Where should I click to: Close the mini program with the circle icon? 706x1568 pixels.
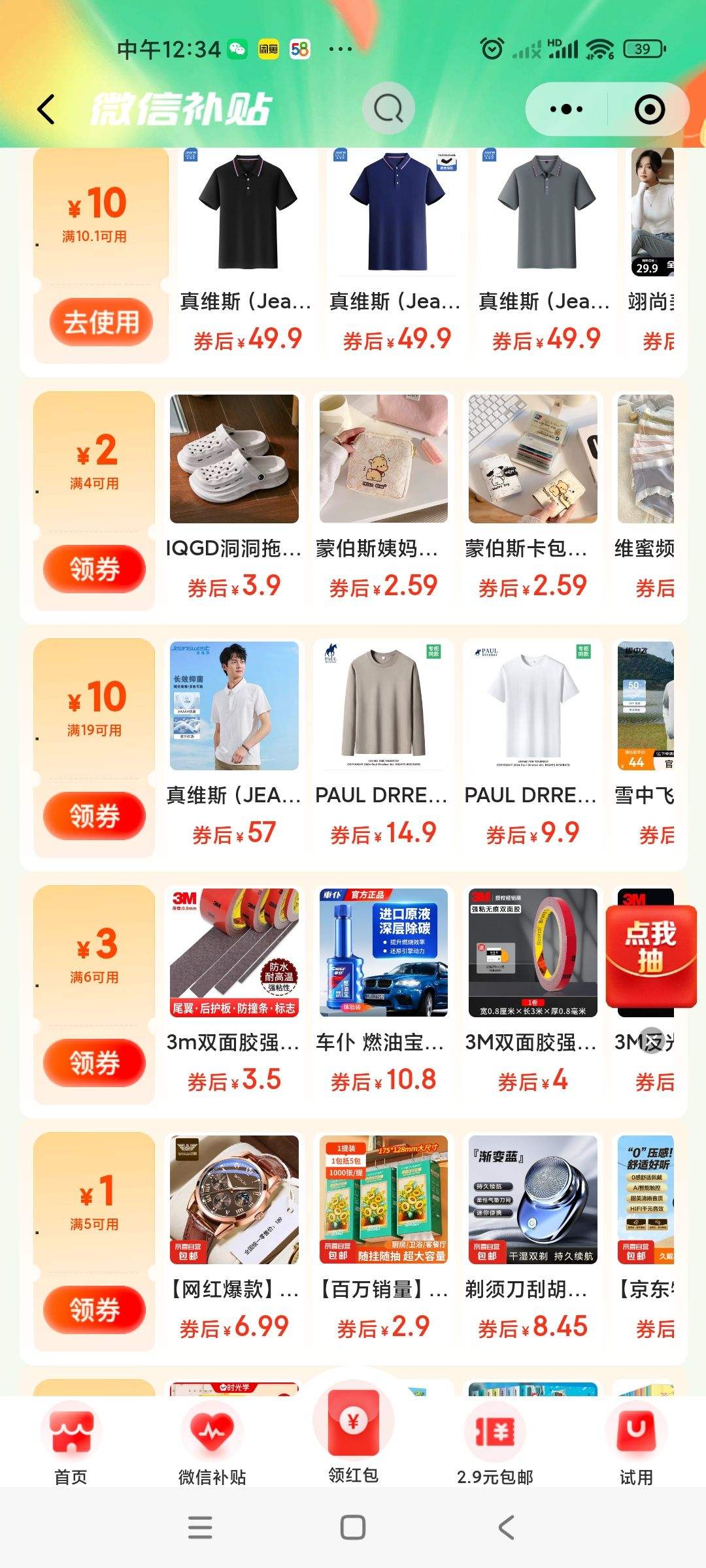click(649, 109)
